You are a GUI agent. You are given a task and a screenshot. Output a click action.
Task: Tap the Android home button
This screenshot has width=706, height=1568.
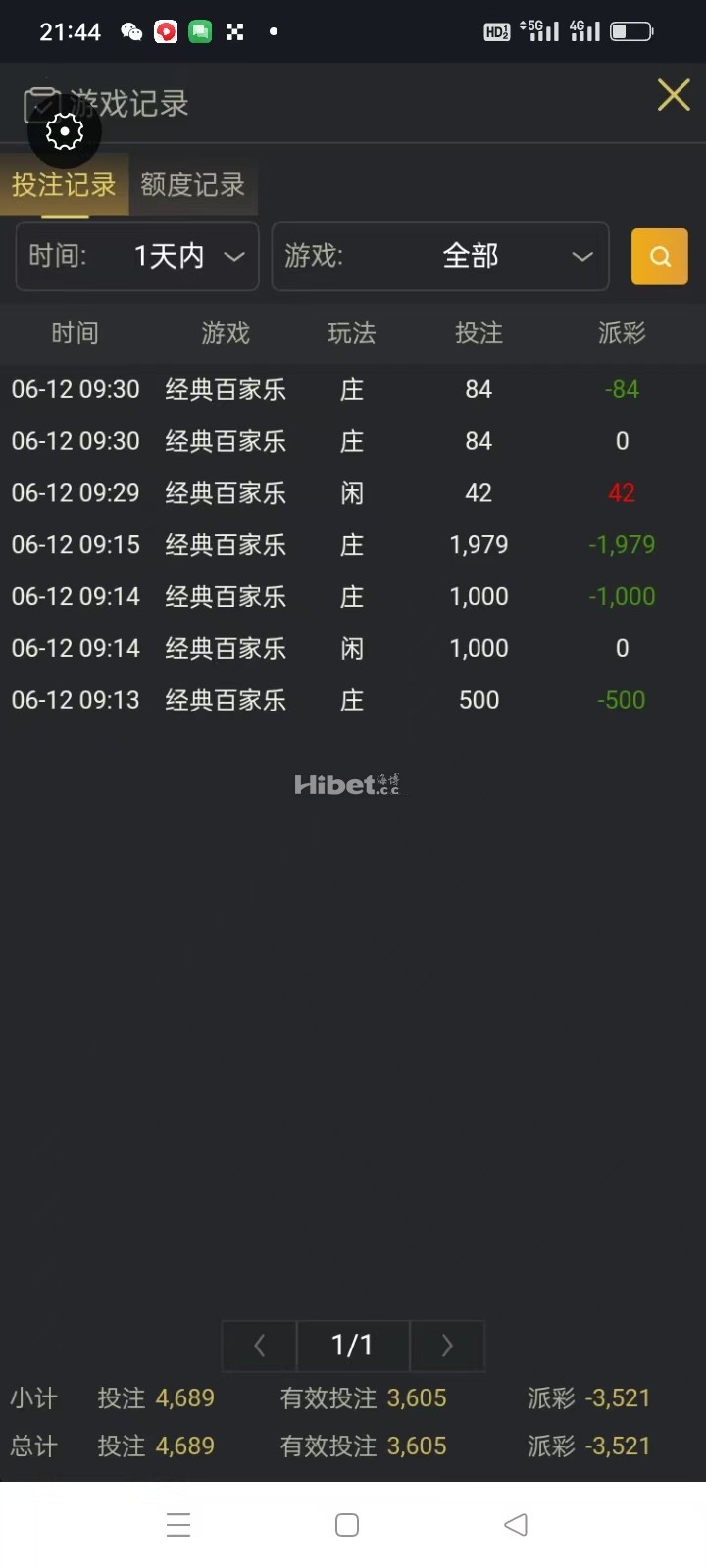347,1524
